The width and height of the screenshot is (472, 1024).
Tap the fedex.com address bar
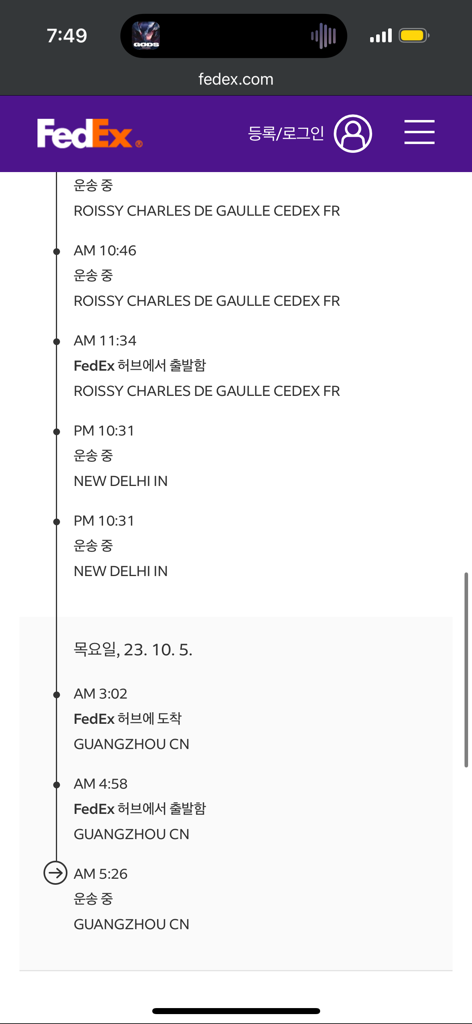click(x=236, y=80)
